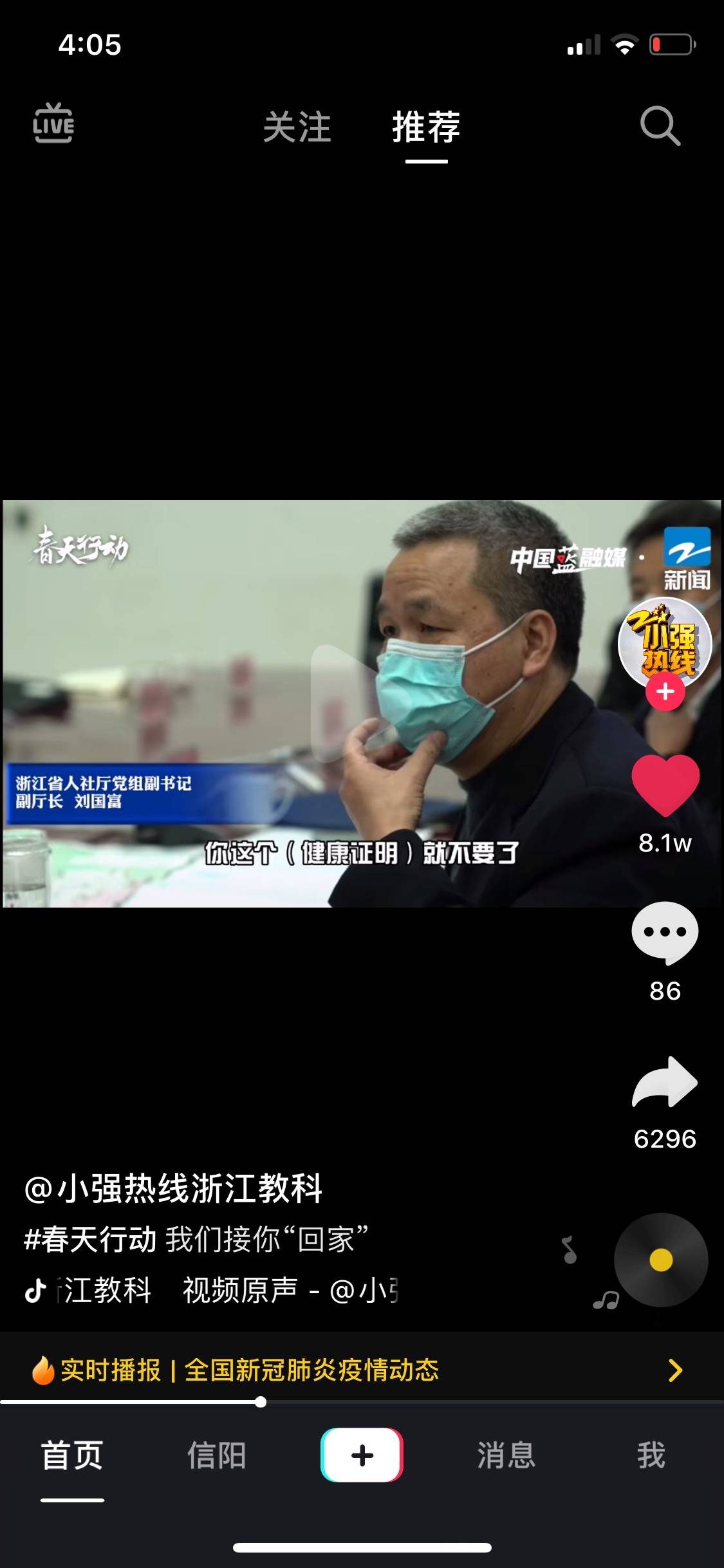Like this video with the heart
Image resolution: width=724 pixels, height=1568 pixels.
[x=665, y=785]
